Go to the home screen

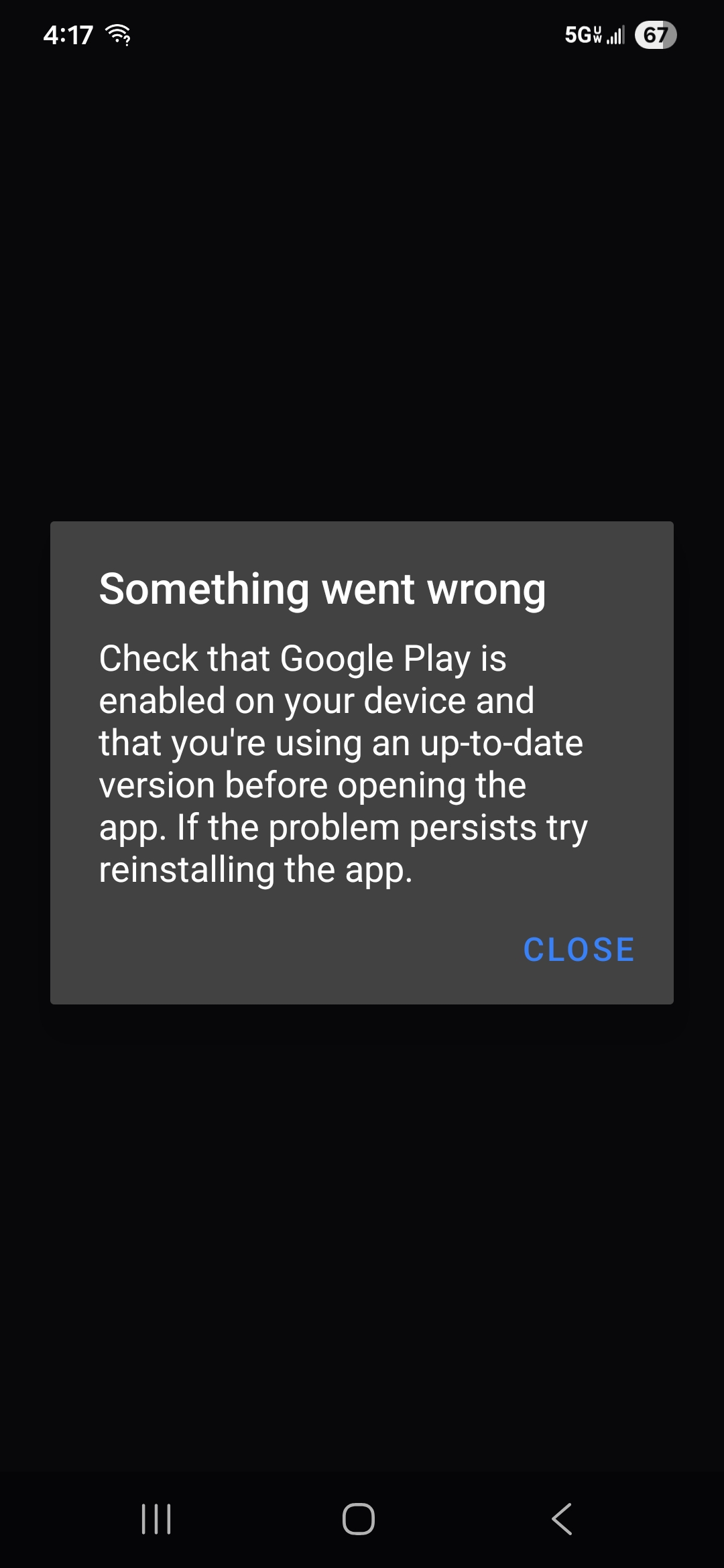[359, 1518]
